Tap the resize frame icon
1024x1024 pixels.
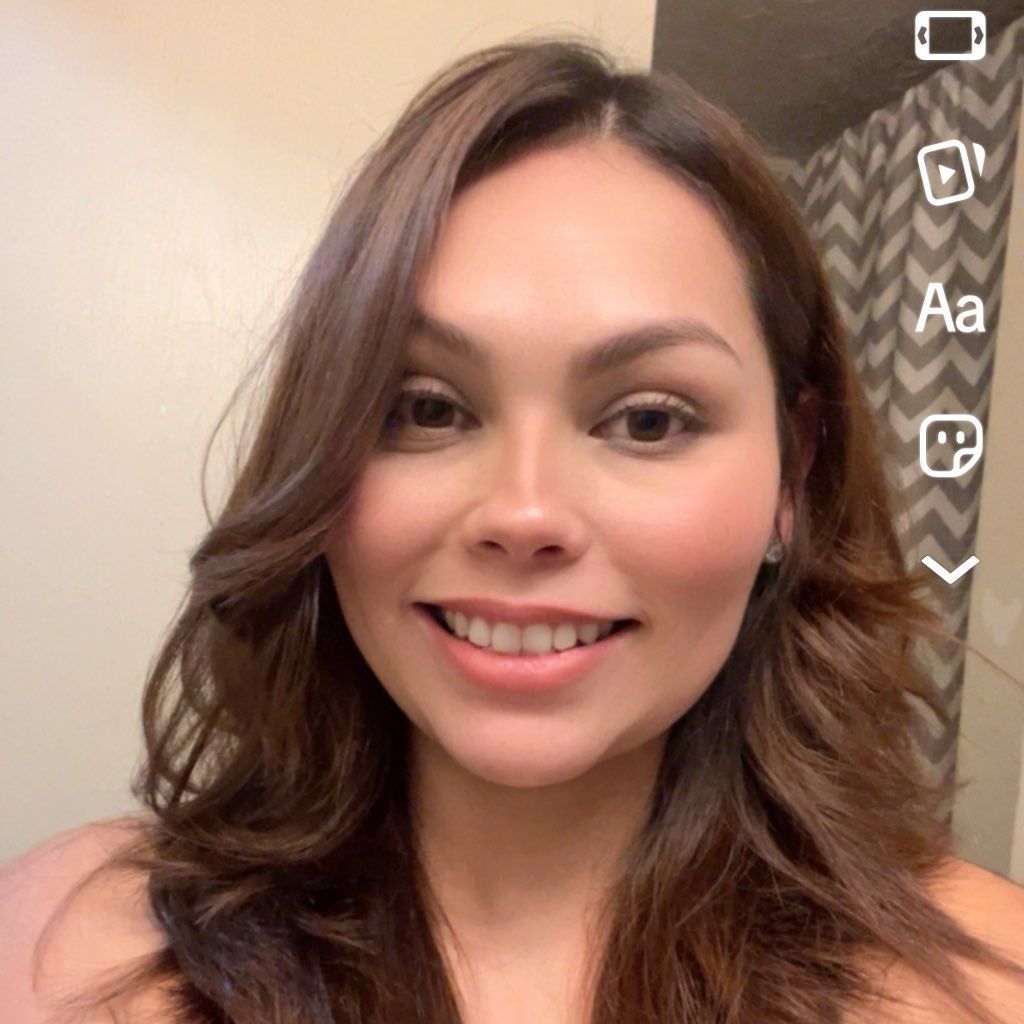pos(950,36)
